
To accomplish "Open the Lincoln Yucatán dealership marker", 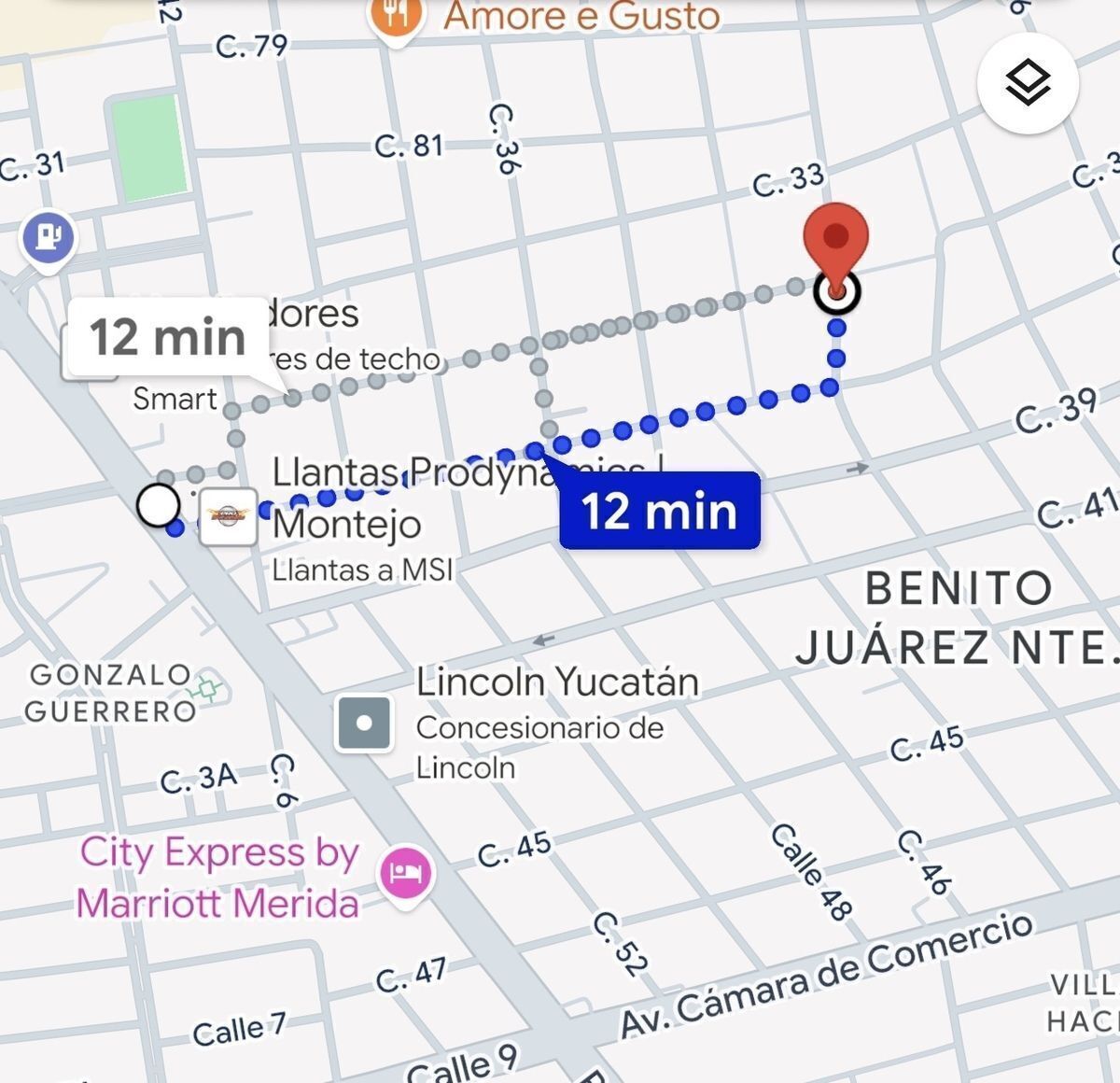I will [364, 724].
